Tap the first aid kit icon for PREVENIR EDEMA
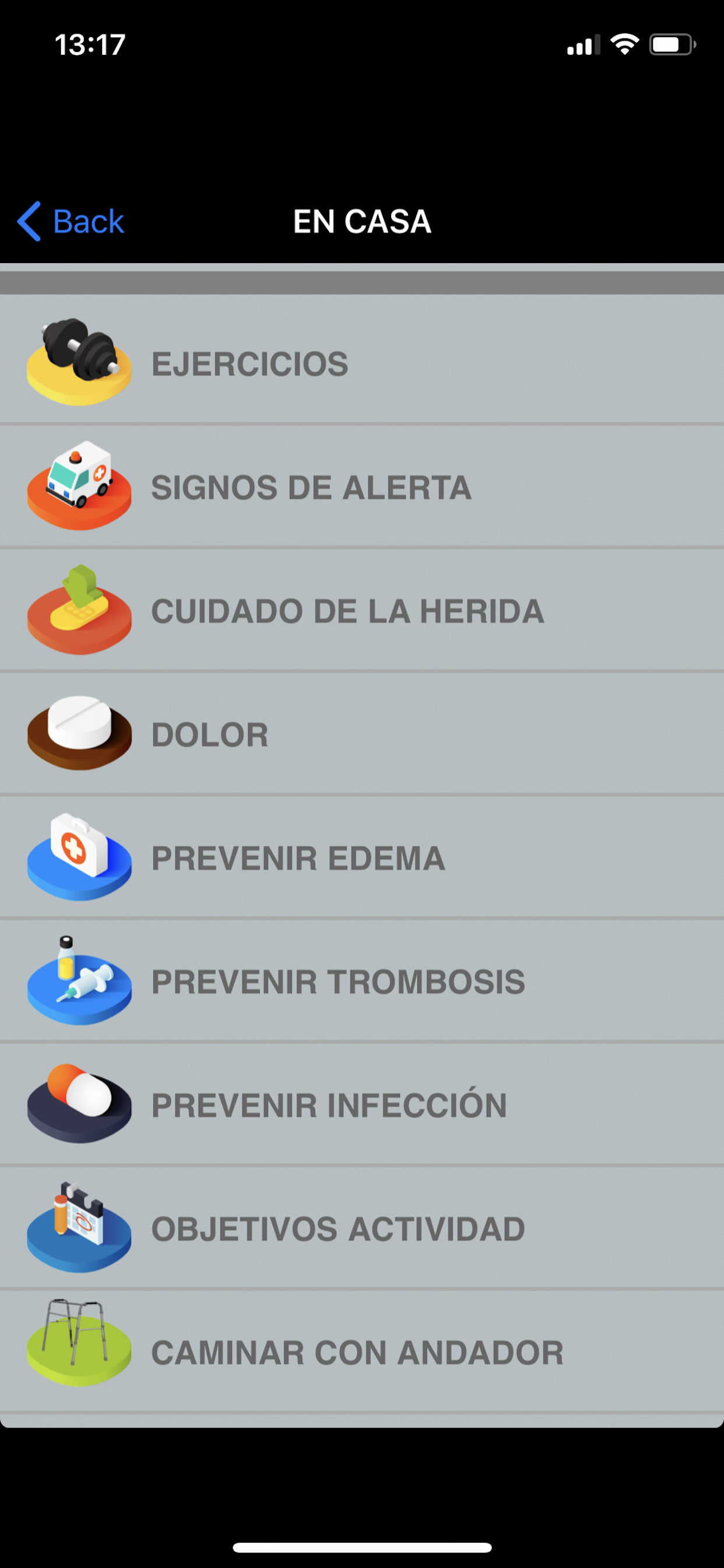This screenshot has height=1568, width=724. click(79, 858)
